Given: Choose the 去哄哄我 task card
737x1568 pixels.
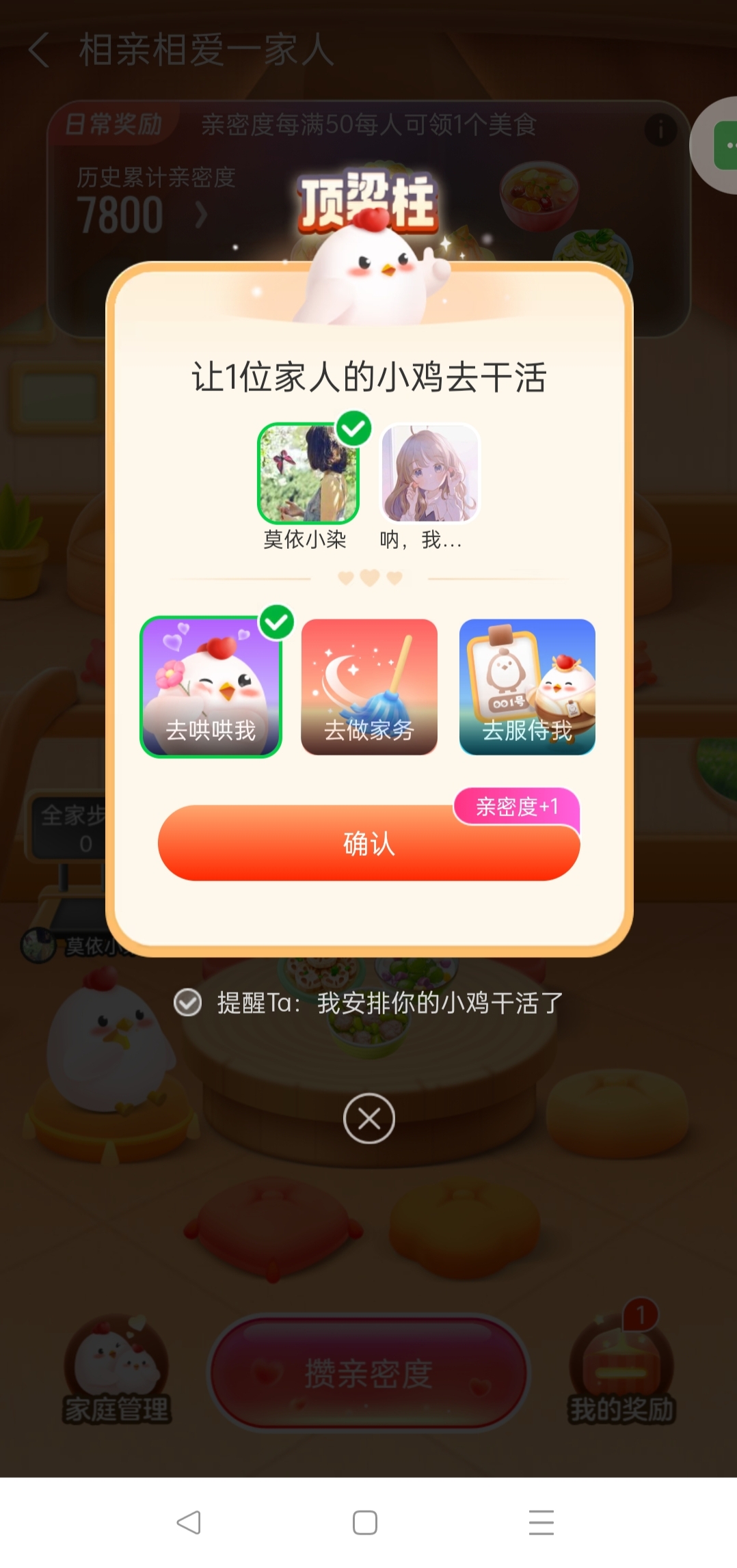Looking at the screenshot, I should (x=211, y=687).
